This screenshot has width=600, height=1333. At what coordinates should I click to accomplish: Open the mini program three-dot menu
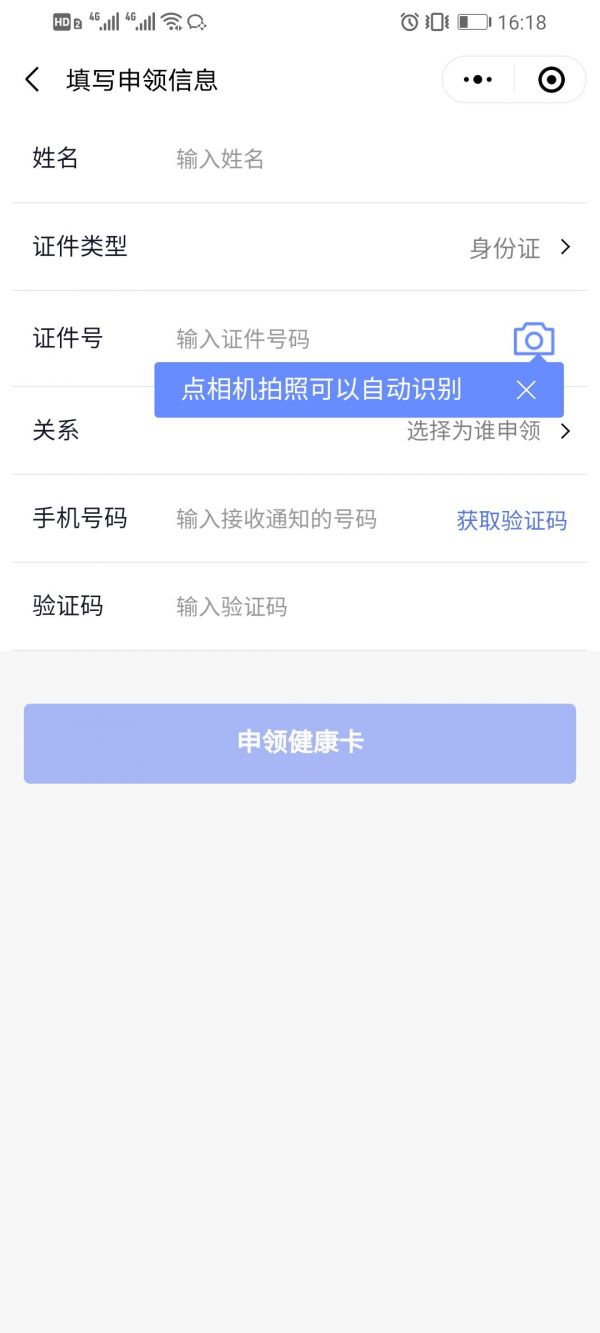[x=478, y=80]
